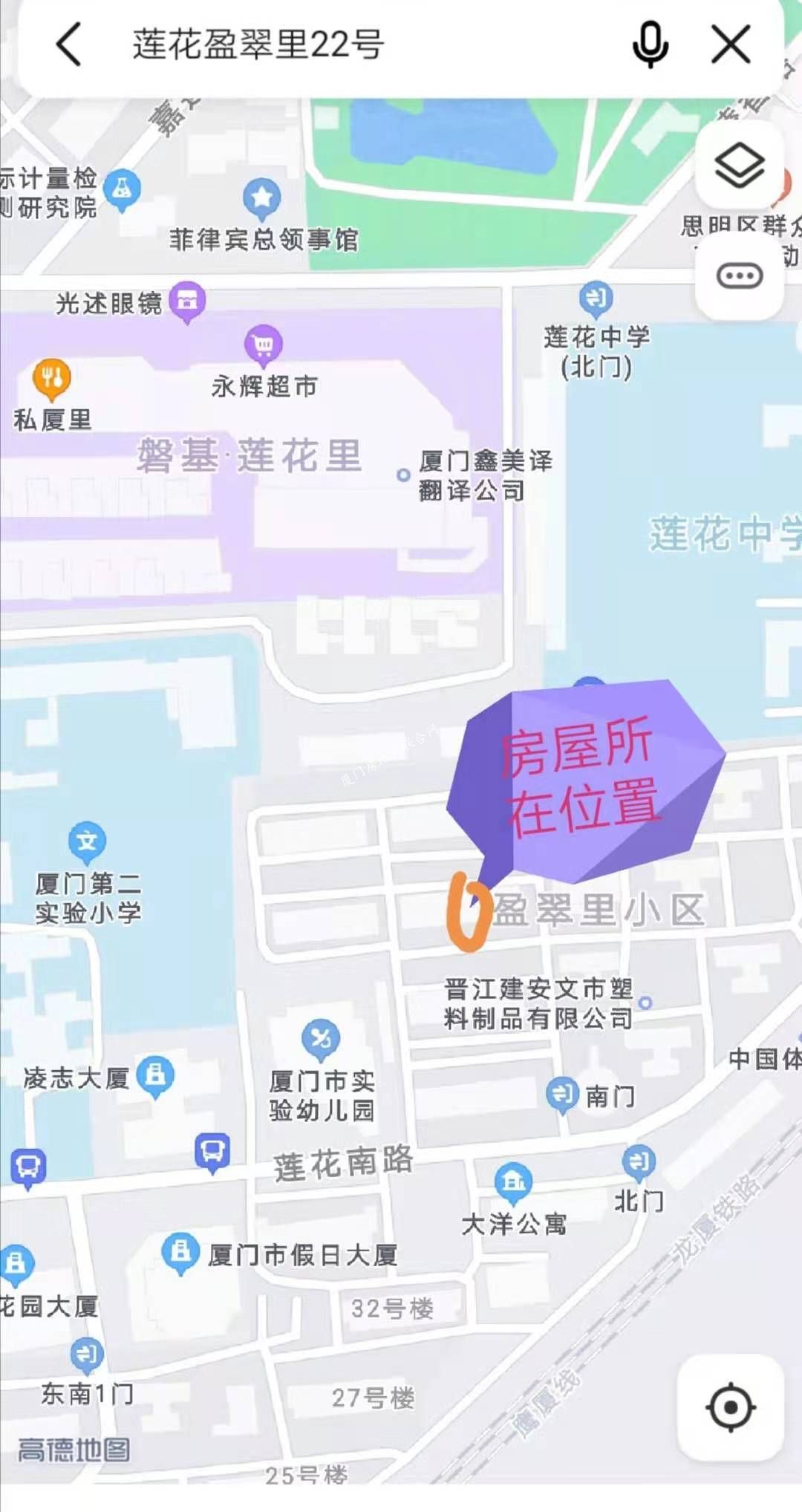Recenter the map on my location

(731, 1407)
